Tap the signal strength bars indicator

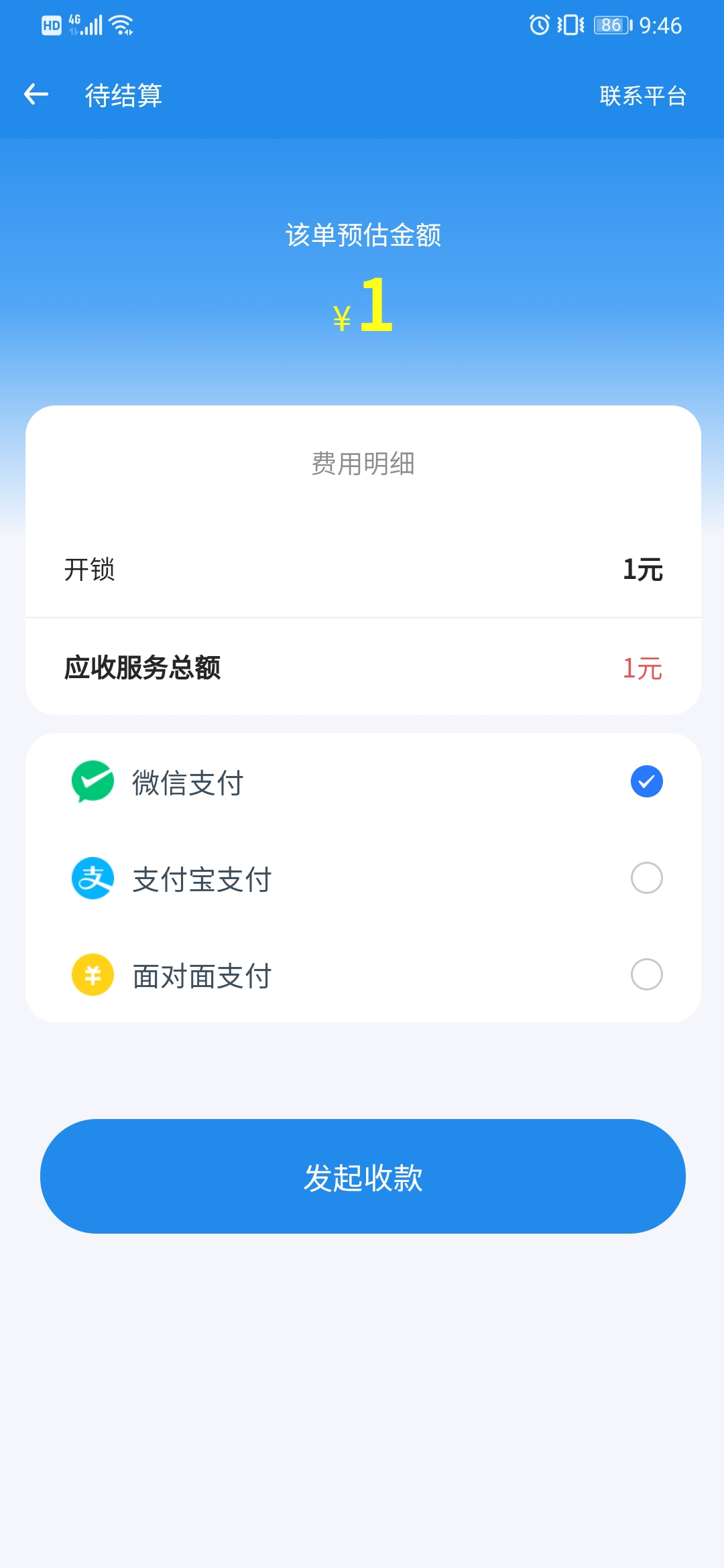click(x=93, y=25)
